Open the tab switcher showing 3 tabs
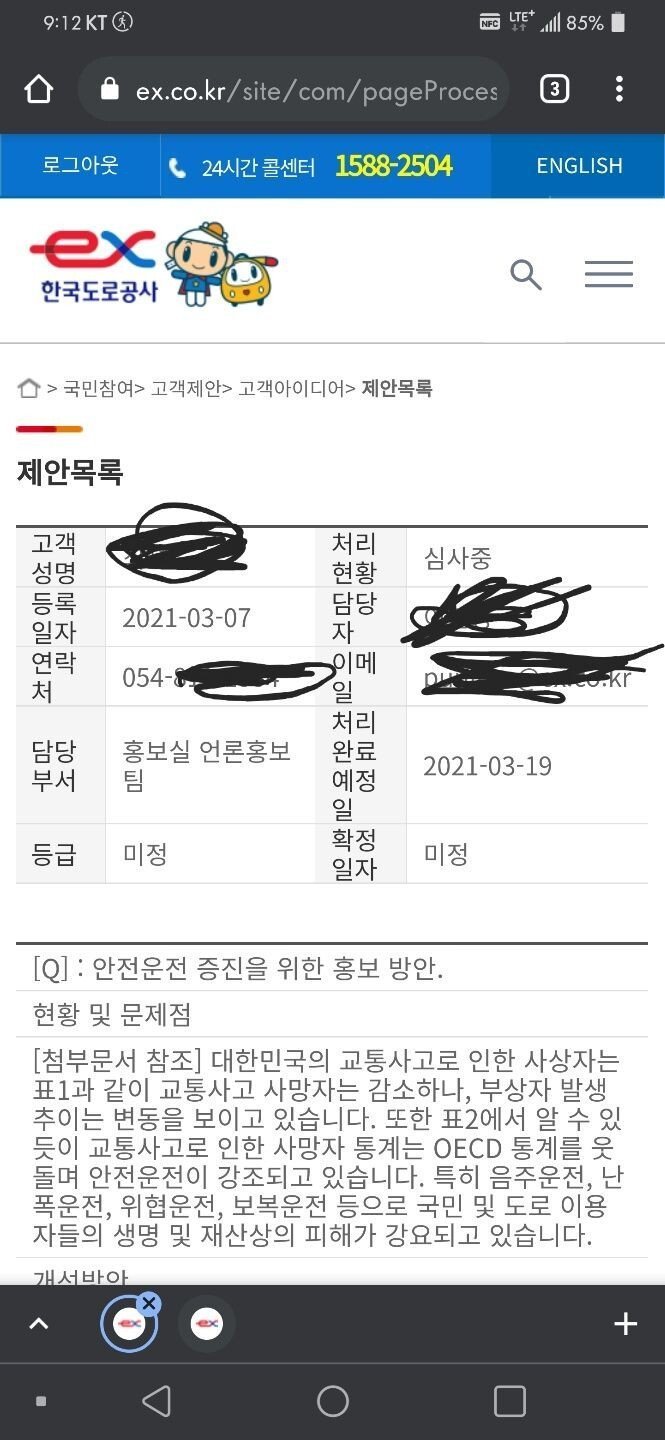Viewport: 665px width, 1440px height. pyautogui.click(x=554, y=90)
